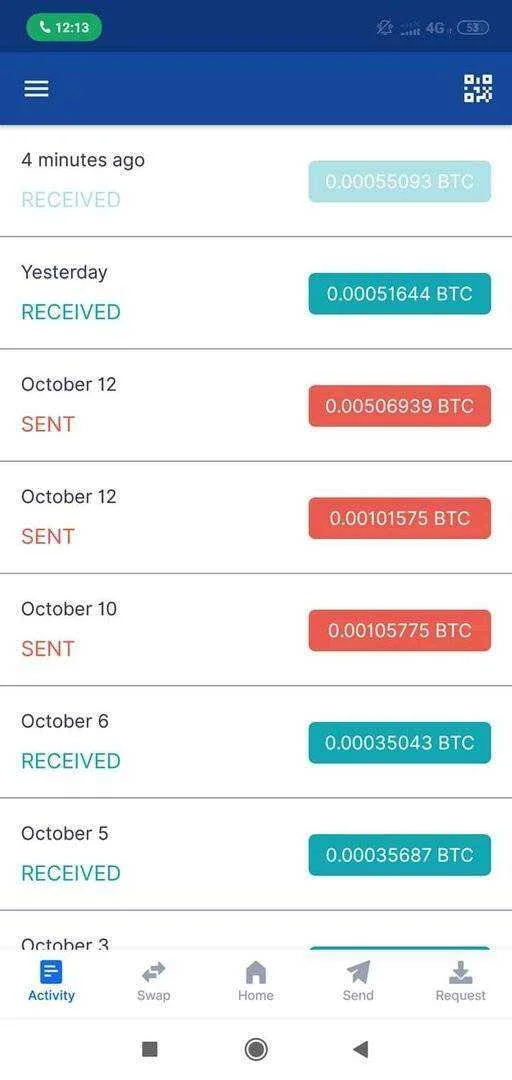512x1080 pixels.
Task: Open the QR code scanner
Action: 478,89
